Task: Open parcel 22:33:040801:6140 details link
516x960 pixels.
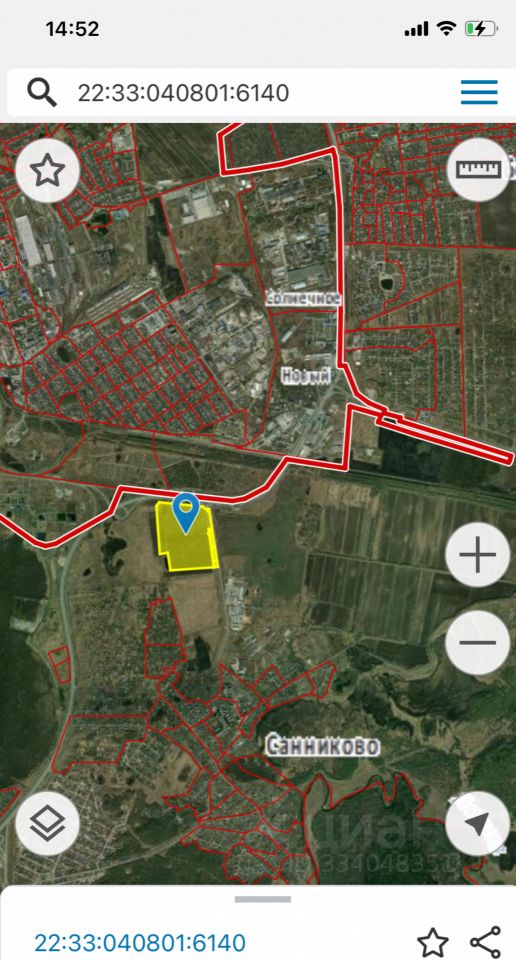Action: [140, 943]
